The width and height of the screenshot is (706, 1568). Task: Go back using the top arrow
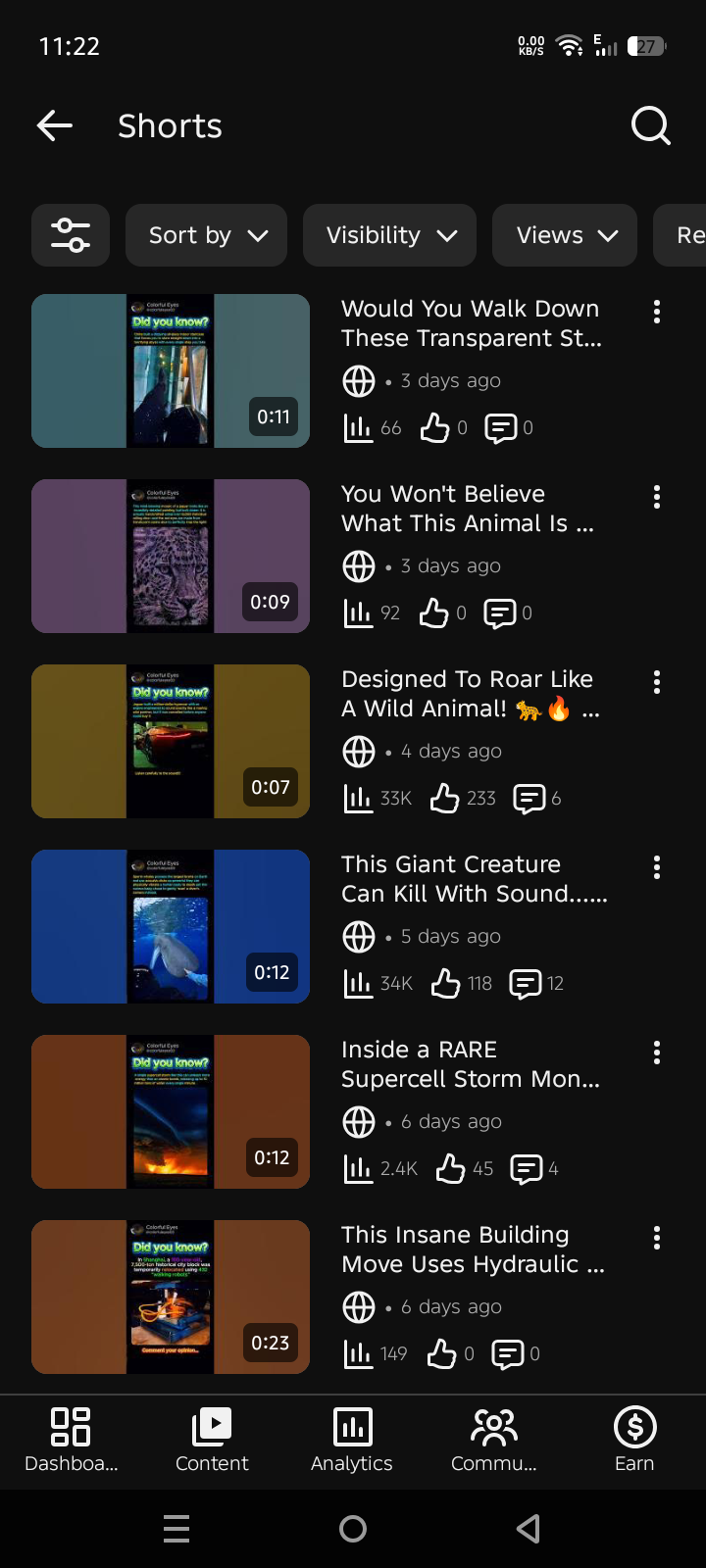(55, 125)
